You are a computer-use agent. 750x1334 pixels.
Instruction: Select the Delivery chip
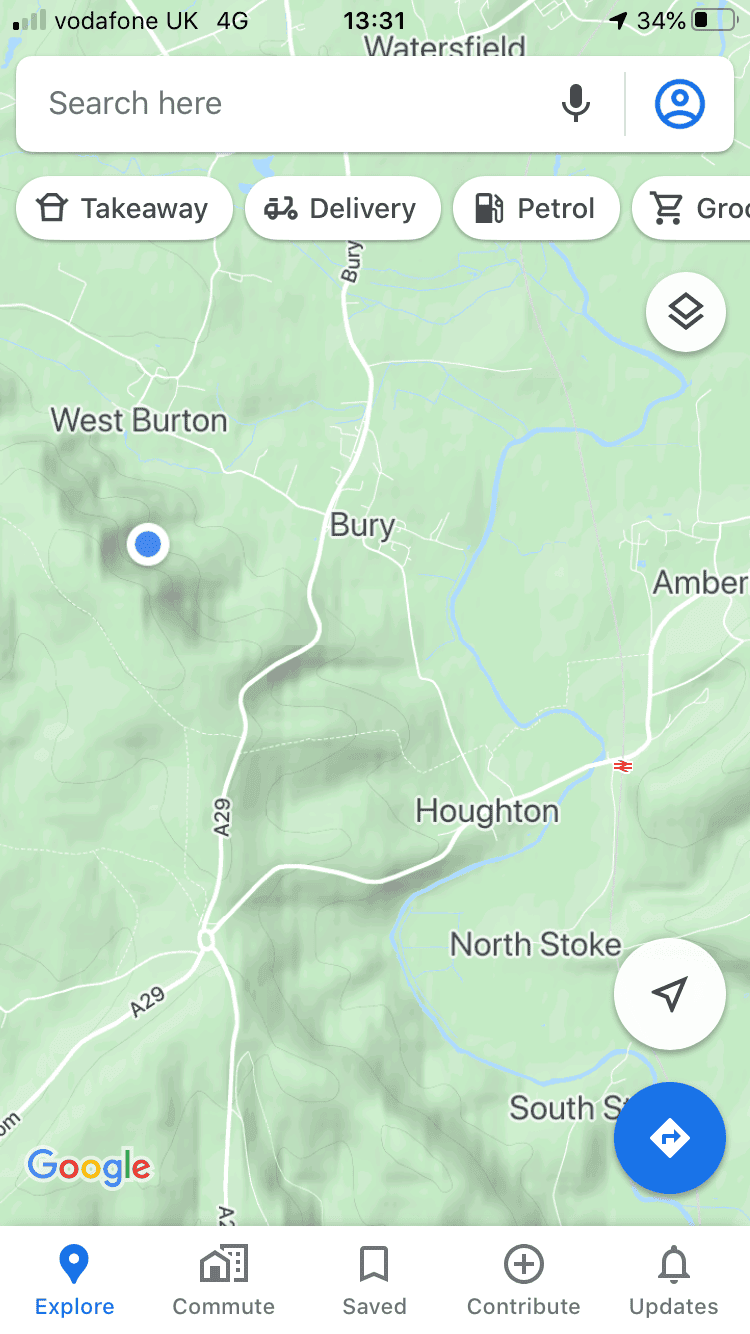pos(343,208)
